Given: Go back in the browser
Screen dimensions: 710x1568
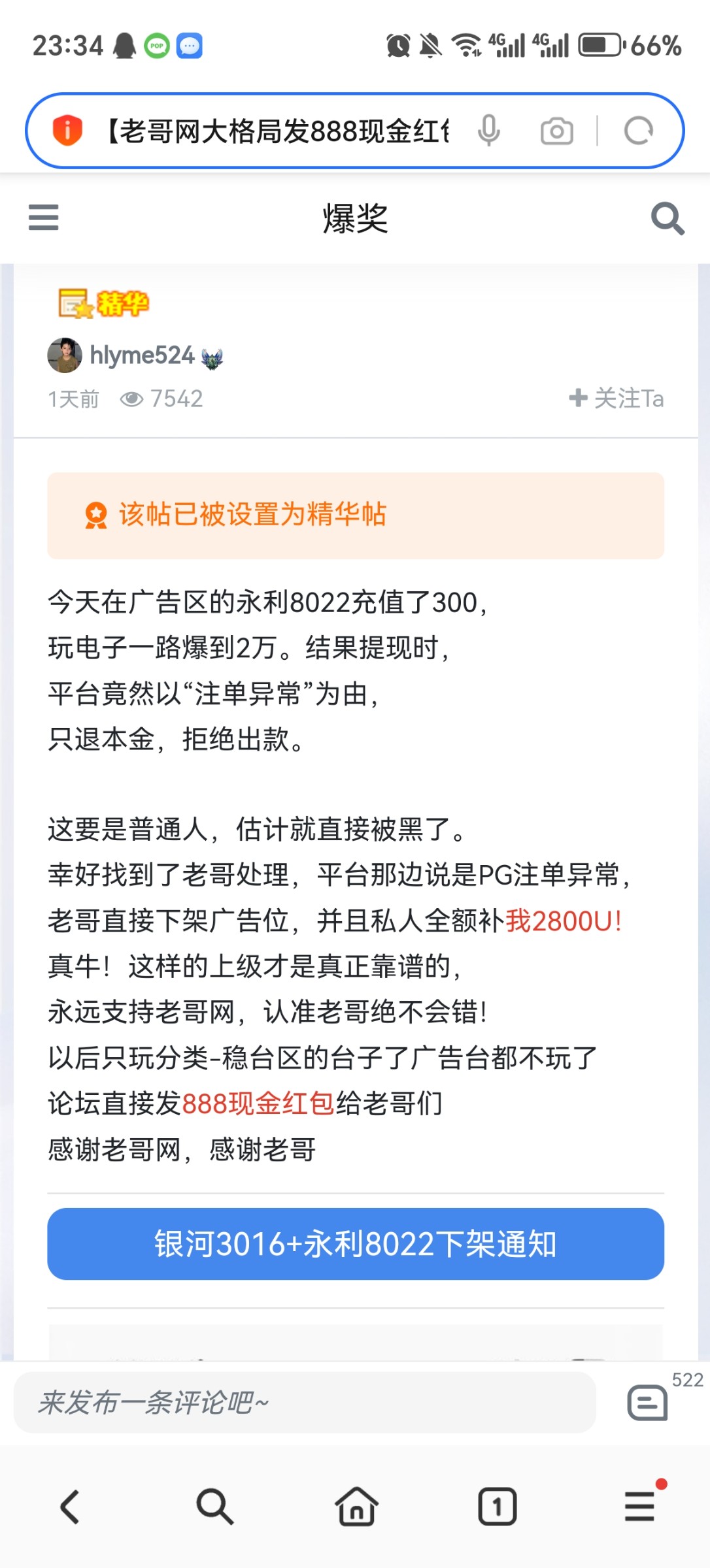Looking at the screenshot, I should coord(70,1507).
